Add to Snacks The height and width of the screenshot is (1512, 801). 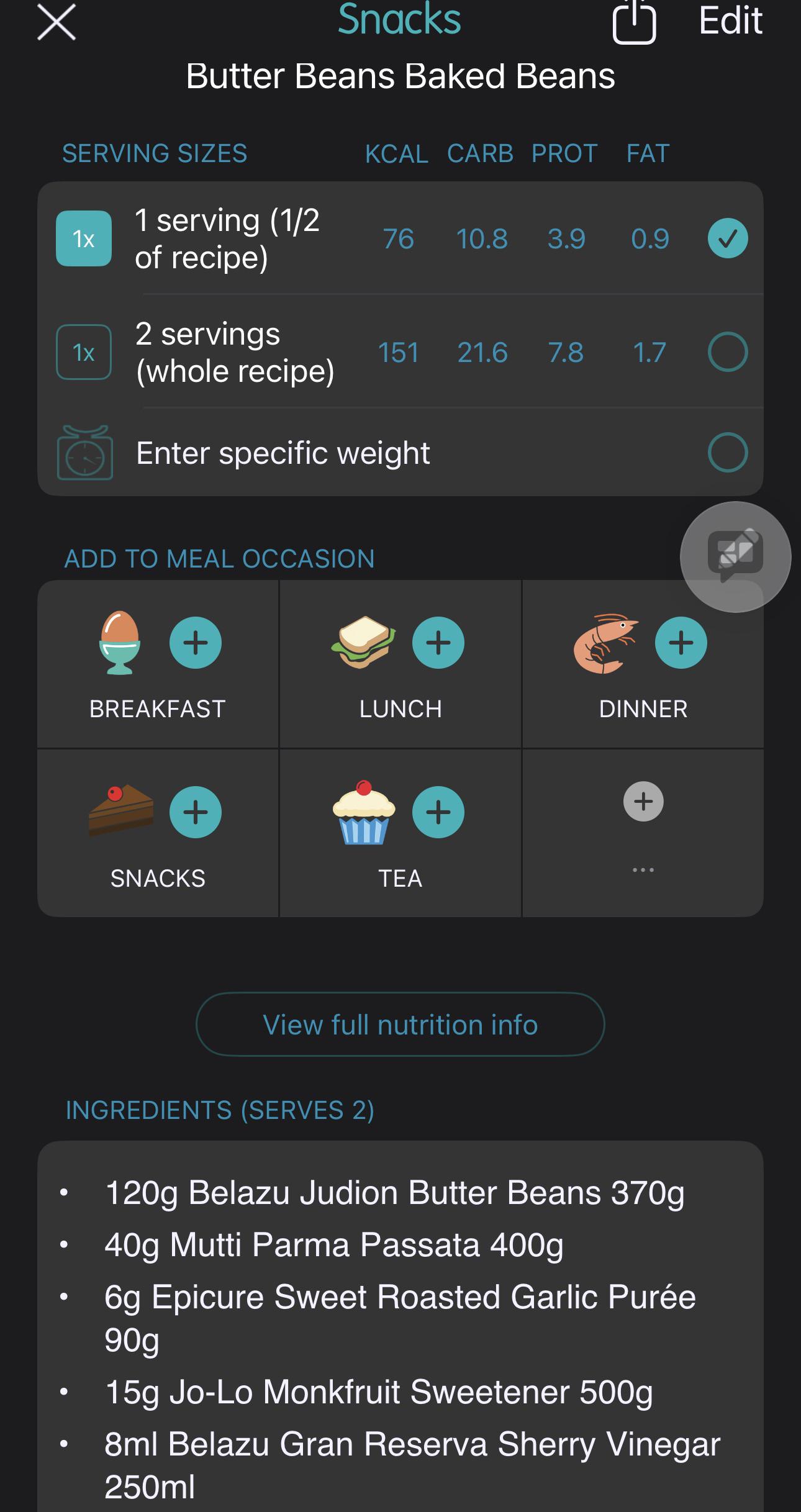(196, 812)
